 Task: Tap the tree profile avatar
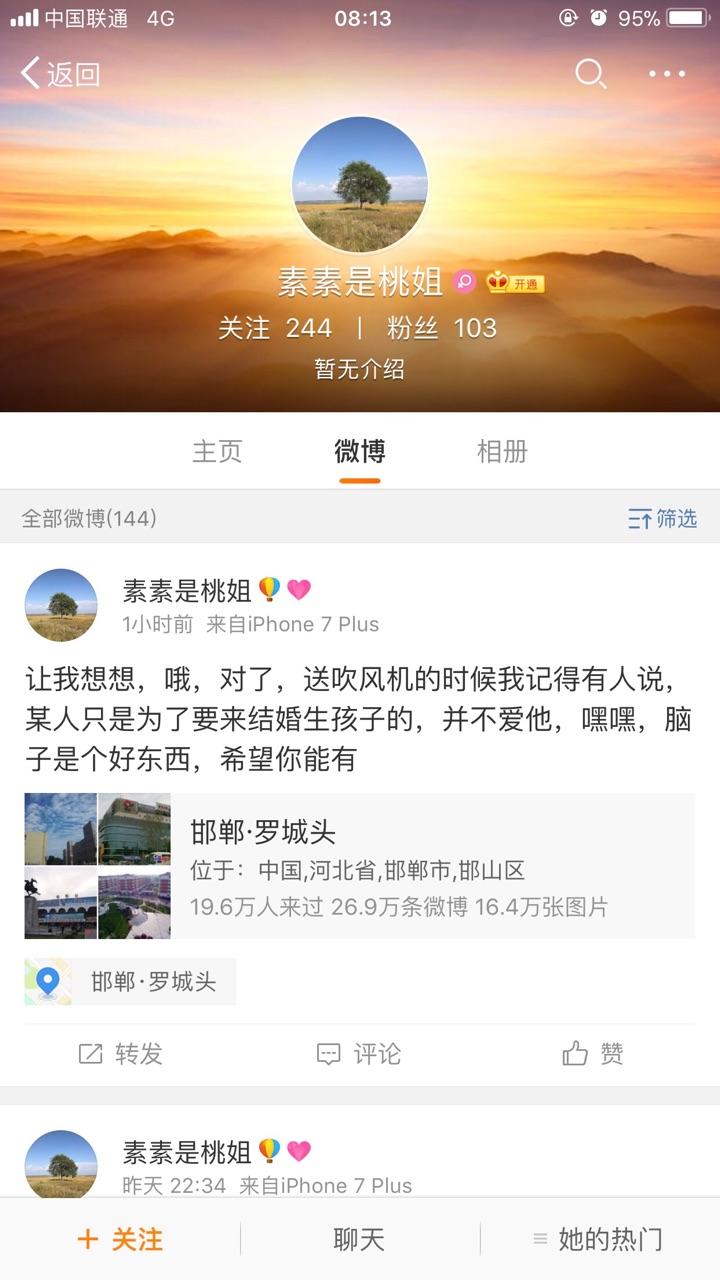[359, 185]
